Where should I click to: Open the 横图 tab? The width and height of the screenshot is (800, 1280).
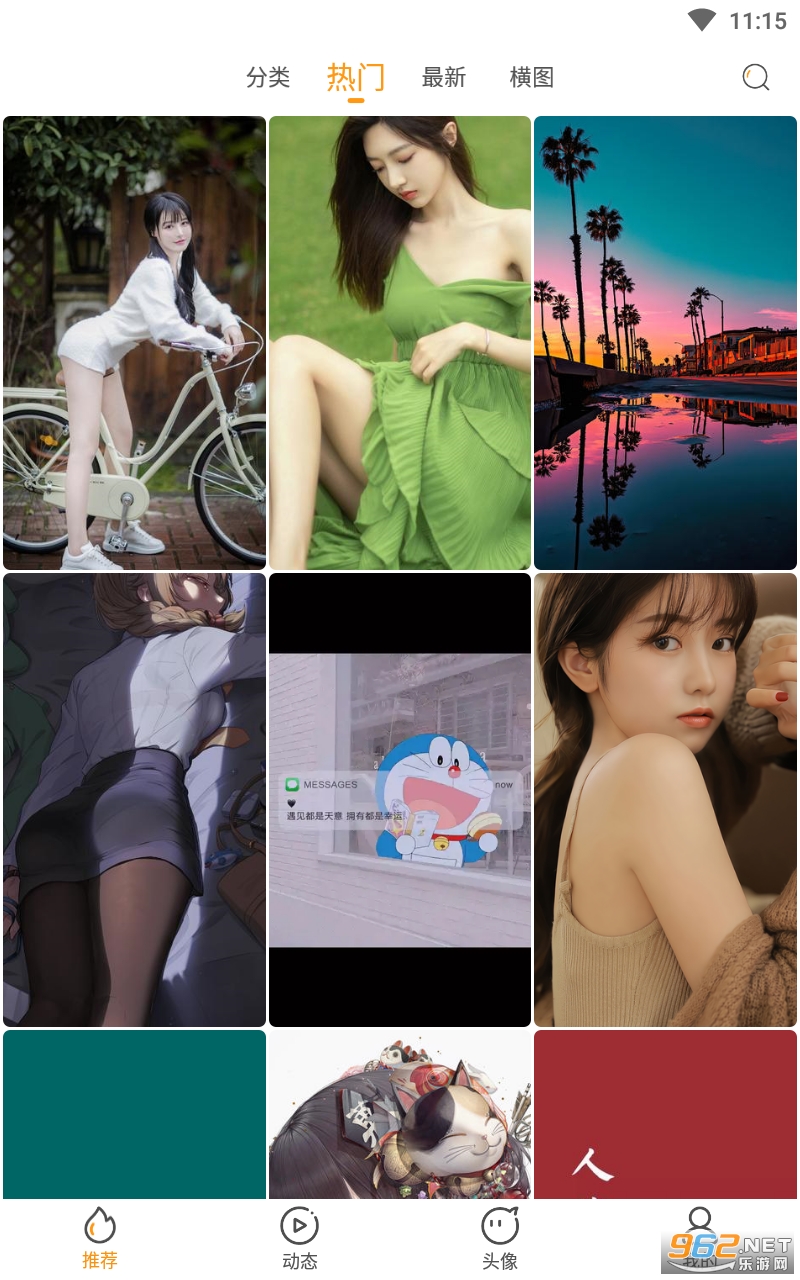[532, 78]
